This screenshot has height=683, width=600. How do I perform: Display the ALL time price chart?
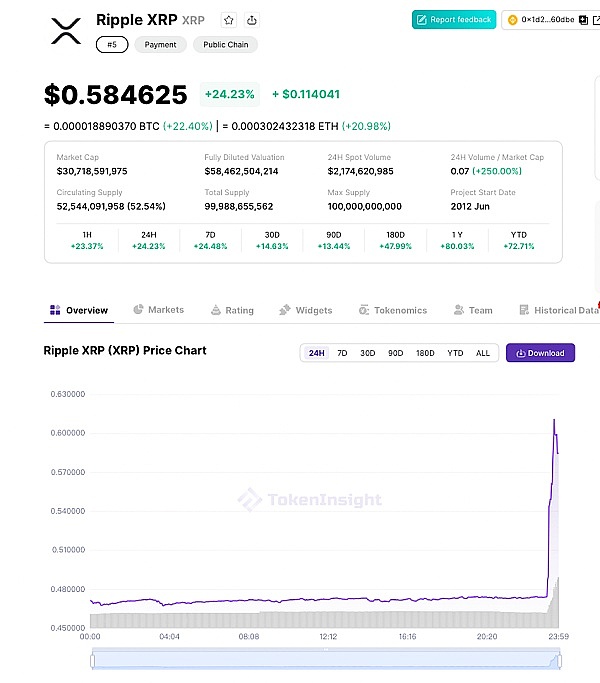coord(483,353)
